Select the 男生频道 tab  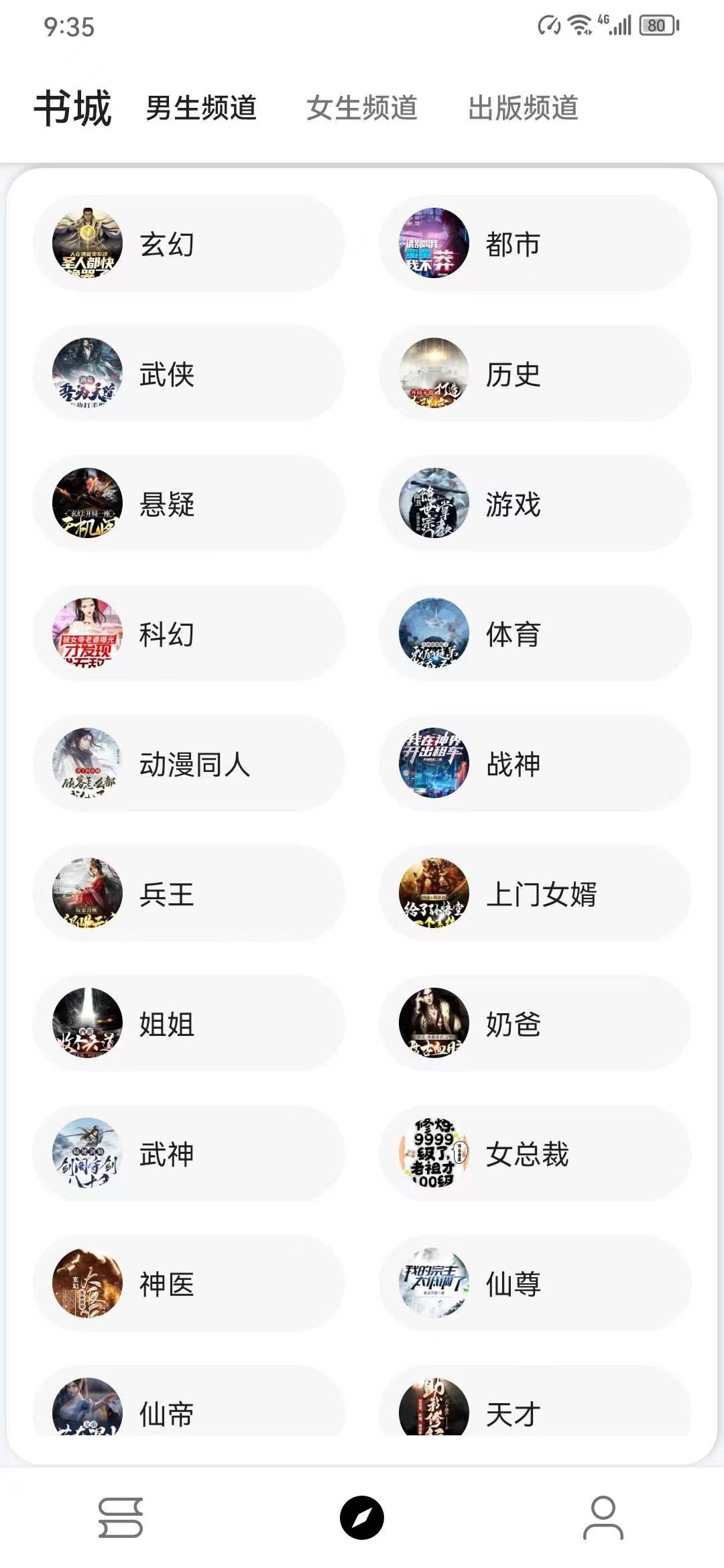[x=201, y=108]
